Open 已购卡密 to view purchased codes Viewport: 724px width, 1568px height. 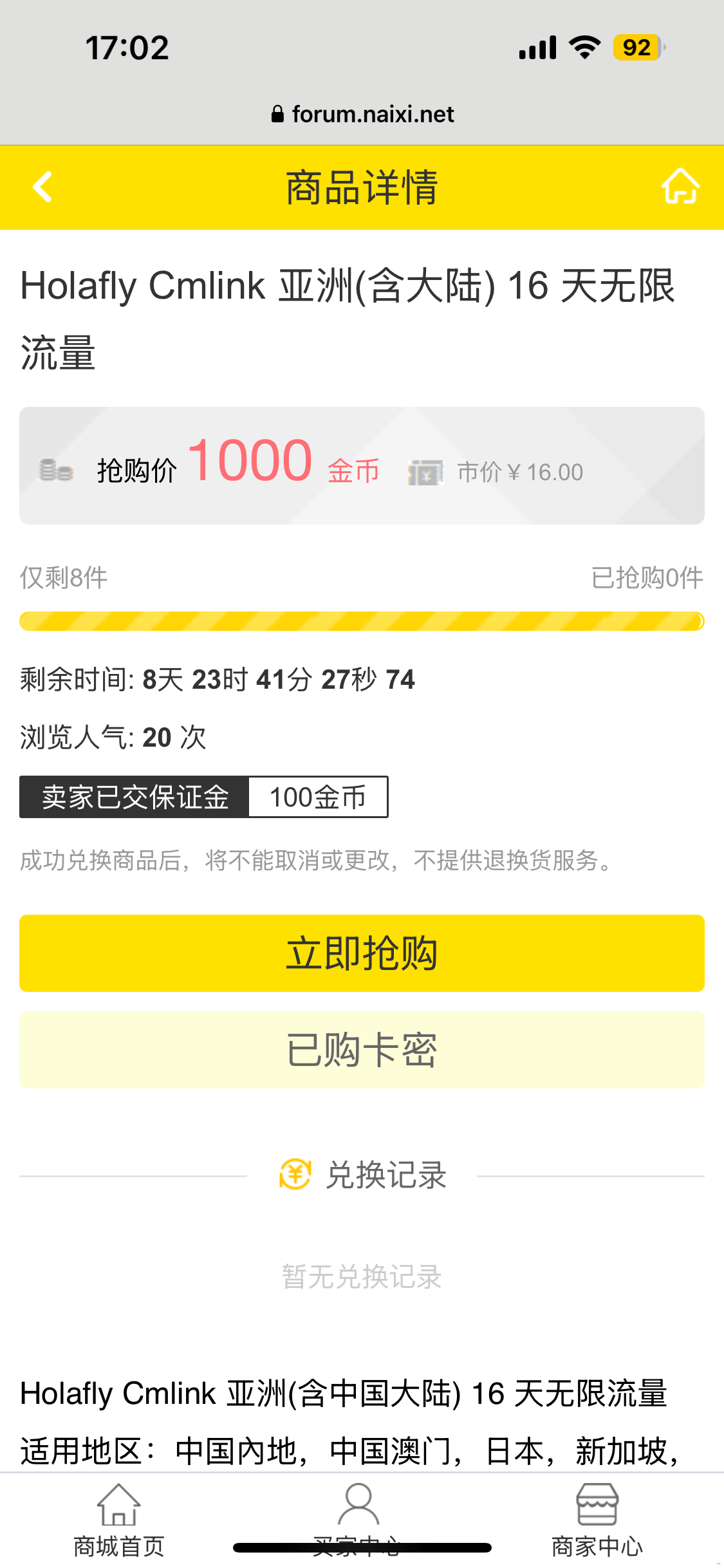tap(362, 1049)
